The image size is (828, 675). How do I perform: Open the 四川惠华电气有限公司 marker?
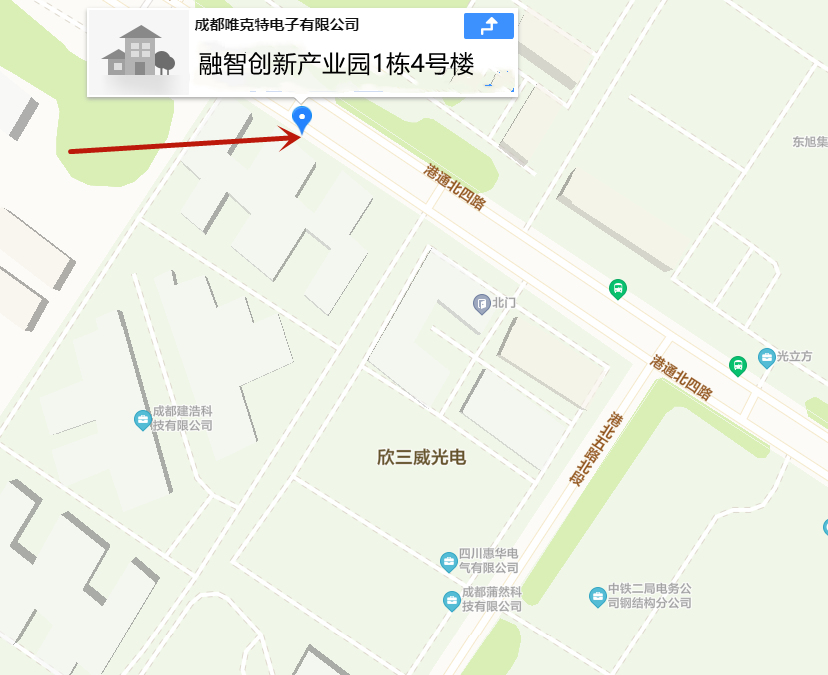(449, 561)
